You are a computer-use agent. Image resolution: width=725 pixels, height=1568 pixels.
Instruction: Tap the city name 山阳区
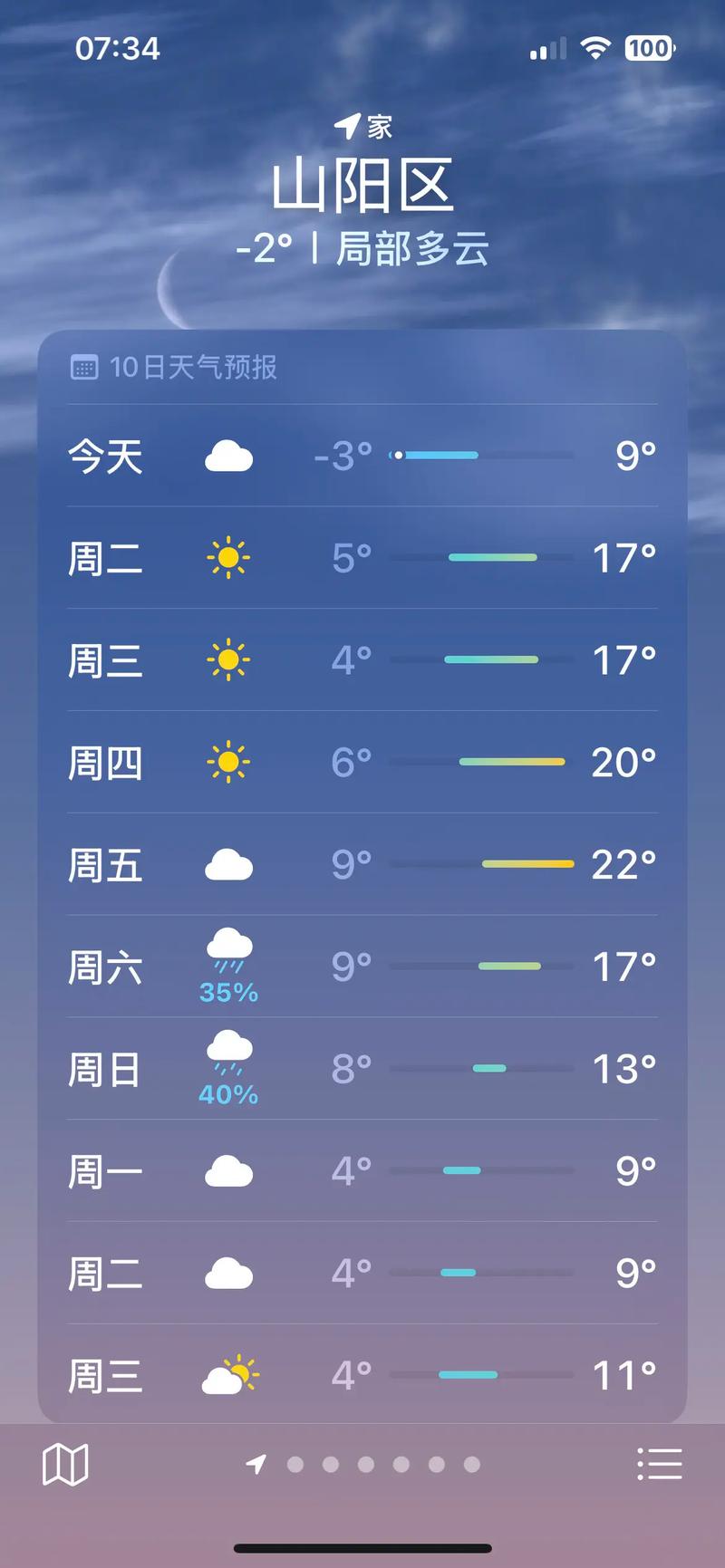362,186
